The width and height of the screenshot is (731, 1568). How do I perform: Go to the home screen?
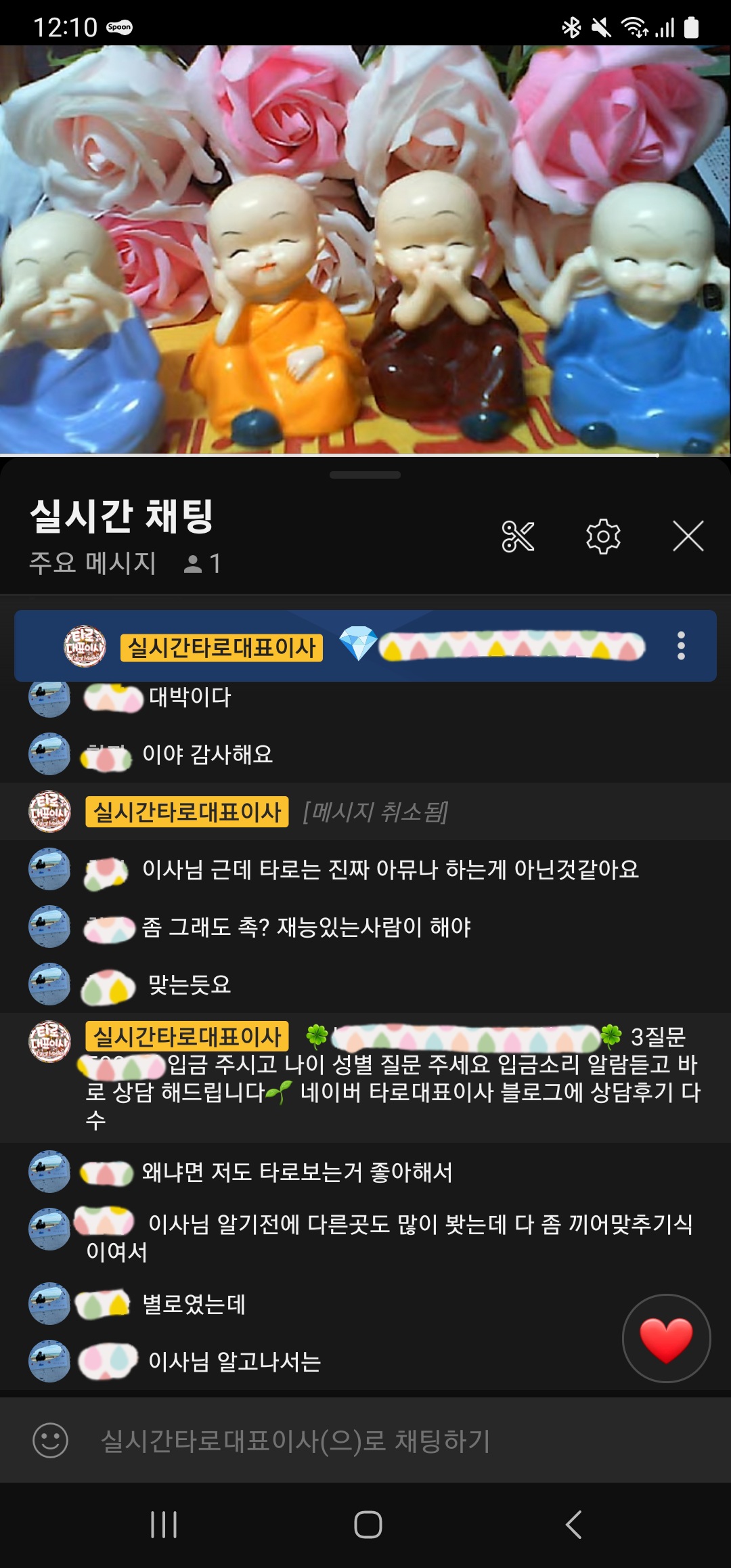coord(368,1525)
